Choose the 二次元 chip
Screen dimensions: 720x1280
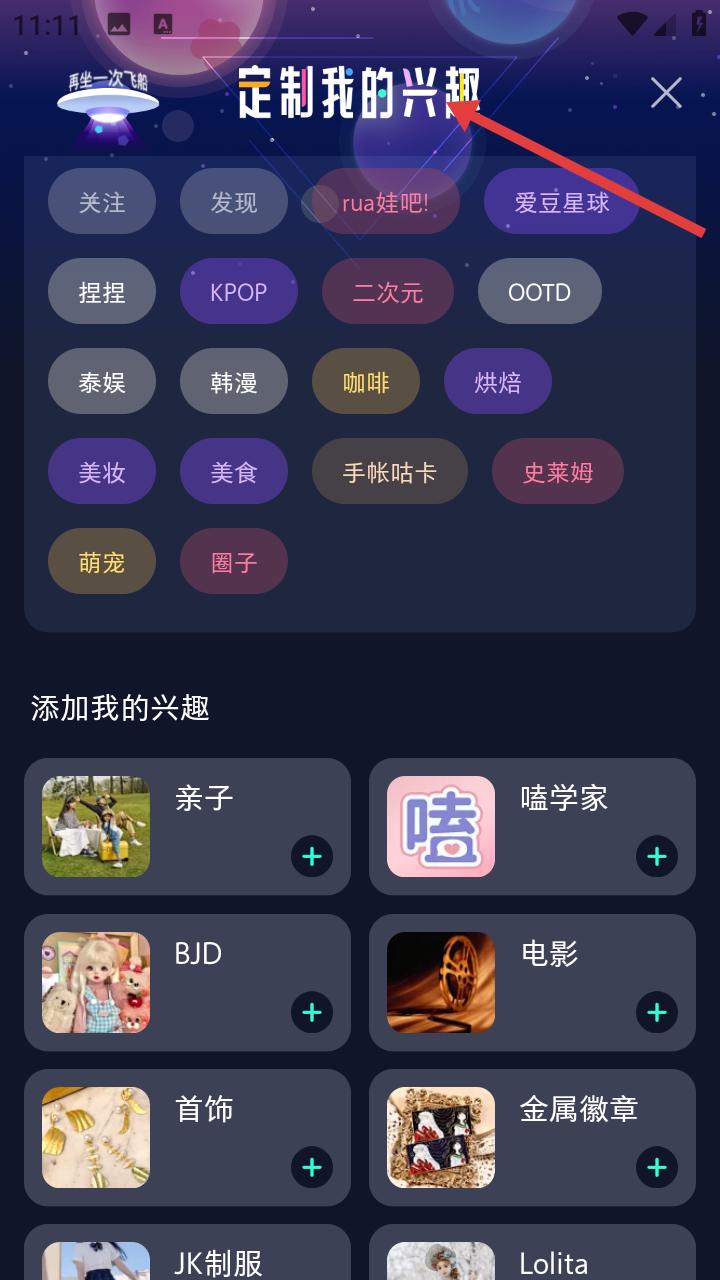pyautogui.click(x=388, y=292)
